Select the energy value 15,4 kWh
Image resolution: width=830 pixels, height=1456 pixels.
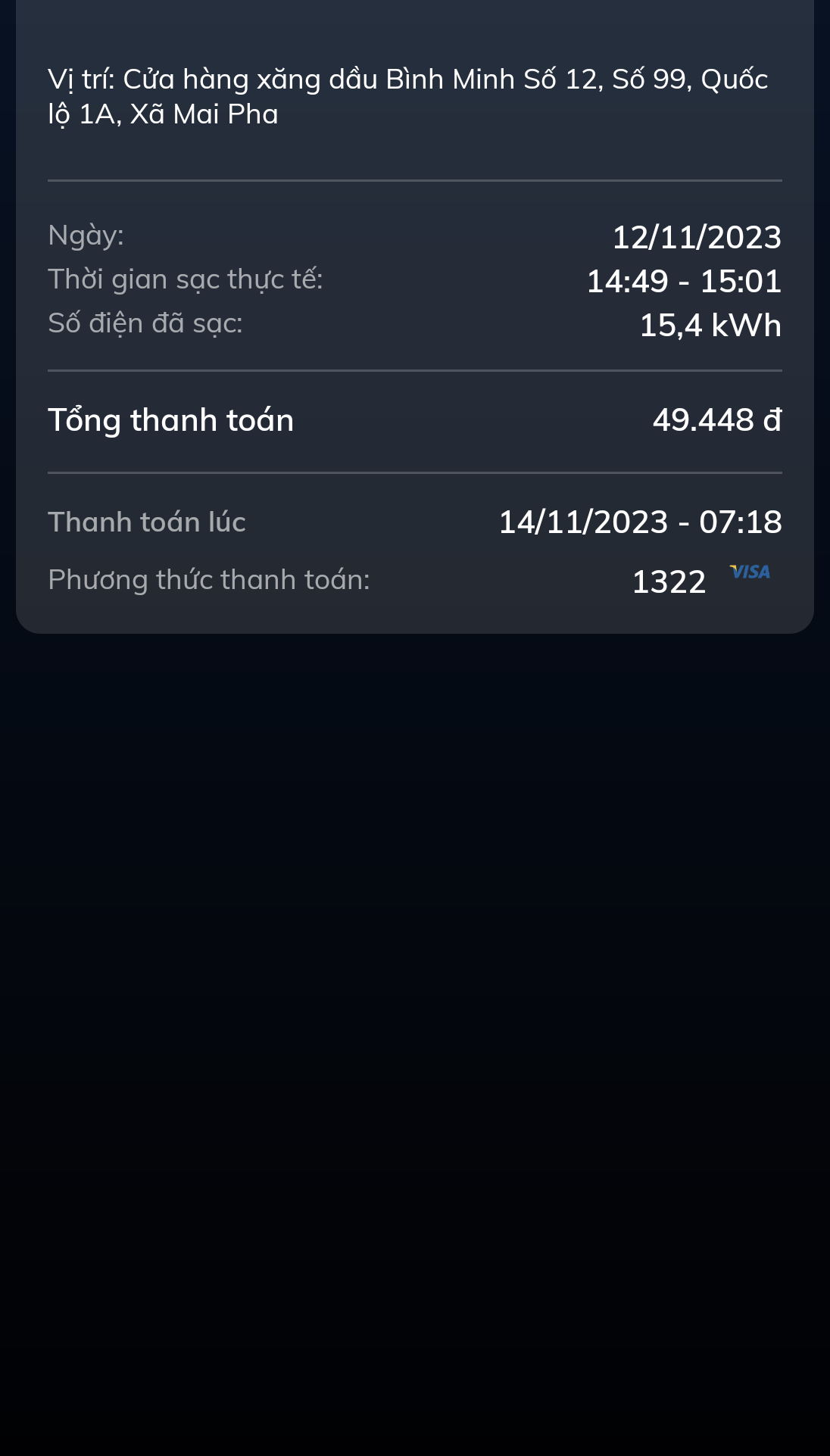[710, 324]
